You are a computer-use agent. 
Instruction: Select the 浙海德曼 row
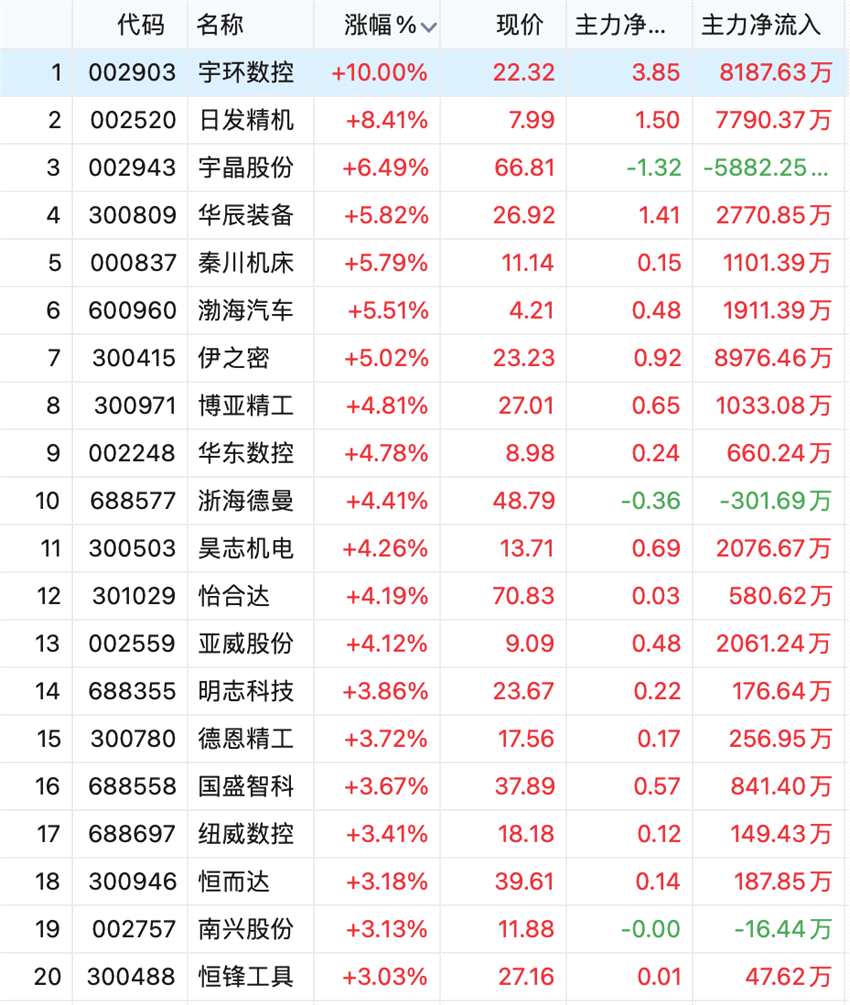tap(246, 500)
